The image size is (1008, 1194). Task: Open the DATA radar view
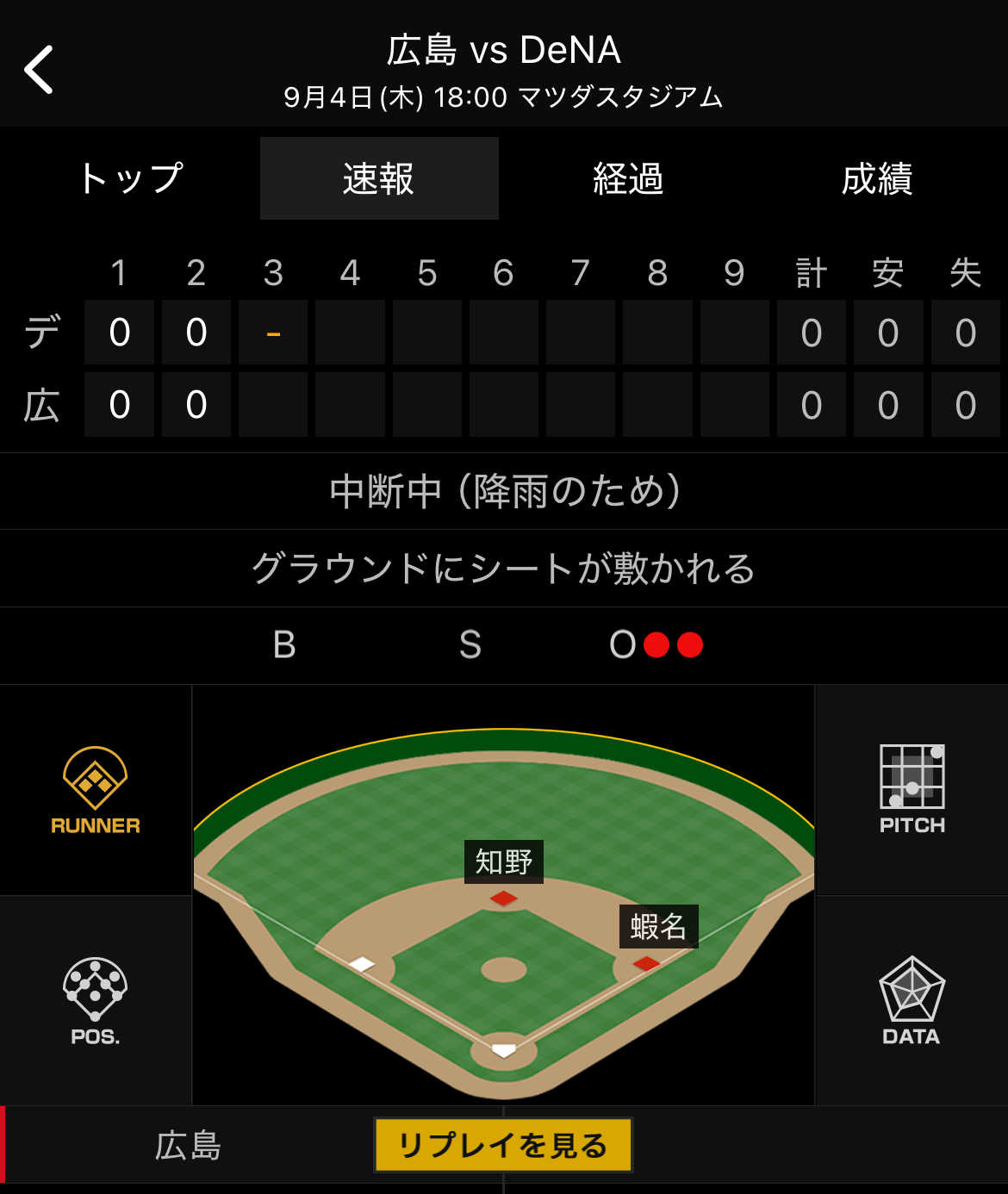click(912, 1001)
